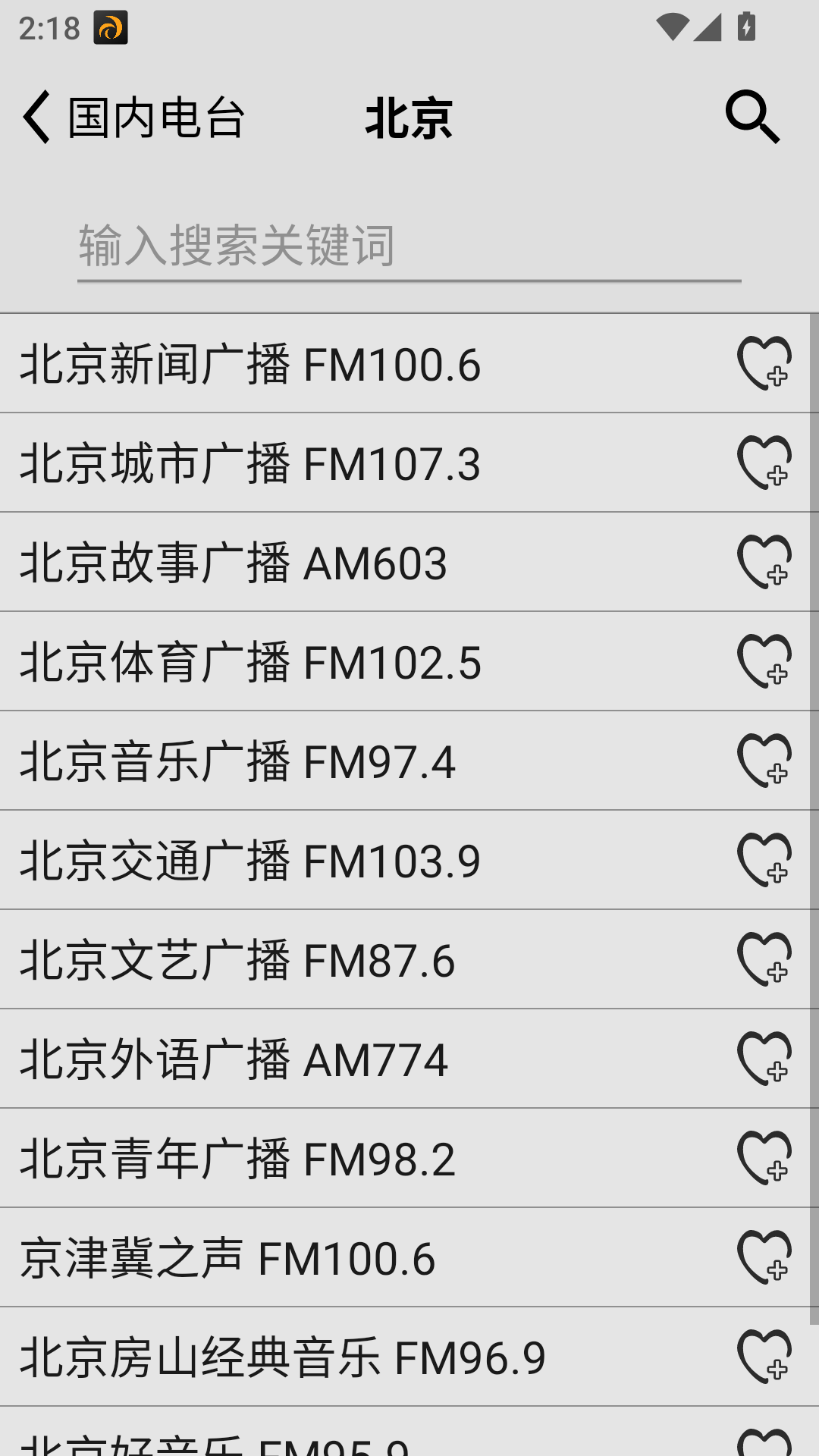This screenshot has height=1456, width=819.
Task: Favorite 北京音乐广播 FM97.4 station
Action: pos(766,762)
